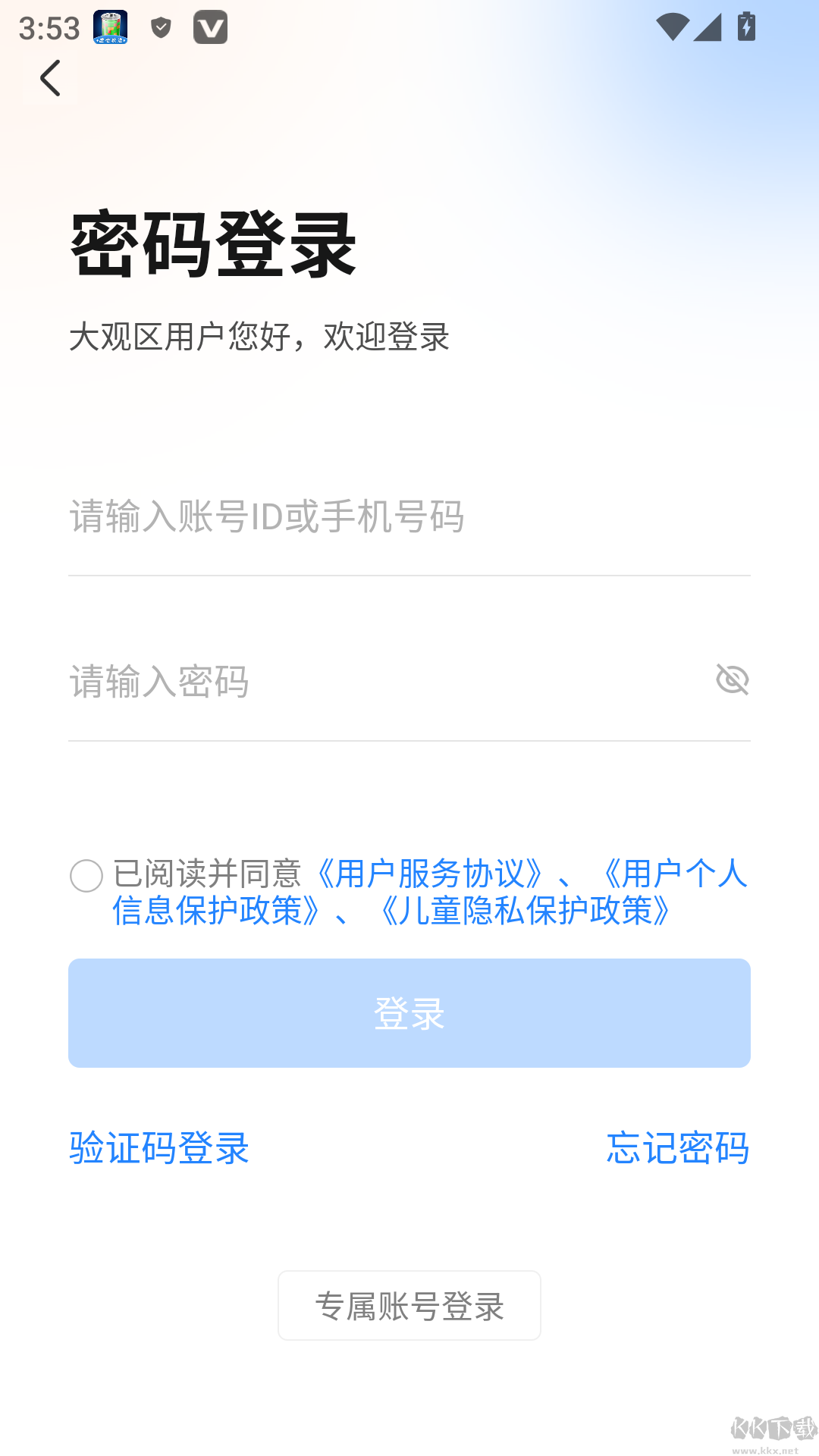Click the back arrow to return

(x=50, y=78)
